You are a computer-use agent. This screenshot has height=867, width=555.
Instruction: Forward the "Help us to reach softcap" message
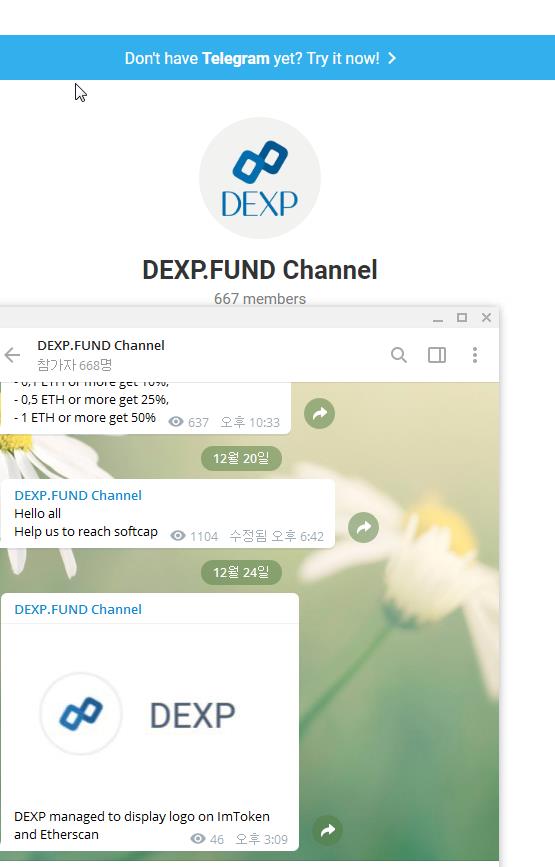coord(363,527)
